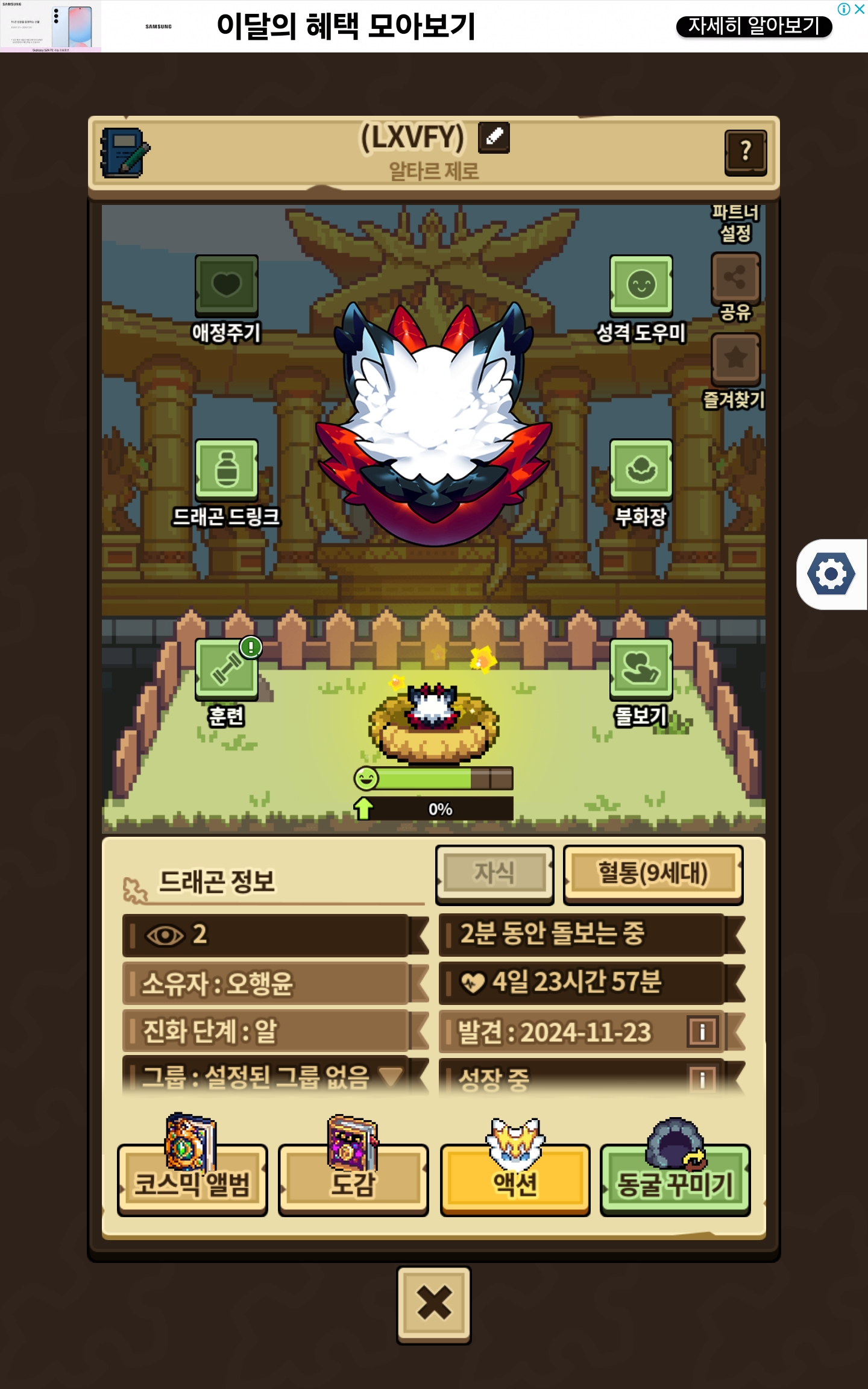Go to 부화장 hatchery
Image resolution: width=868 pixels, height=1389 pixels.
[641, 470]
